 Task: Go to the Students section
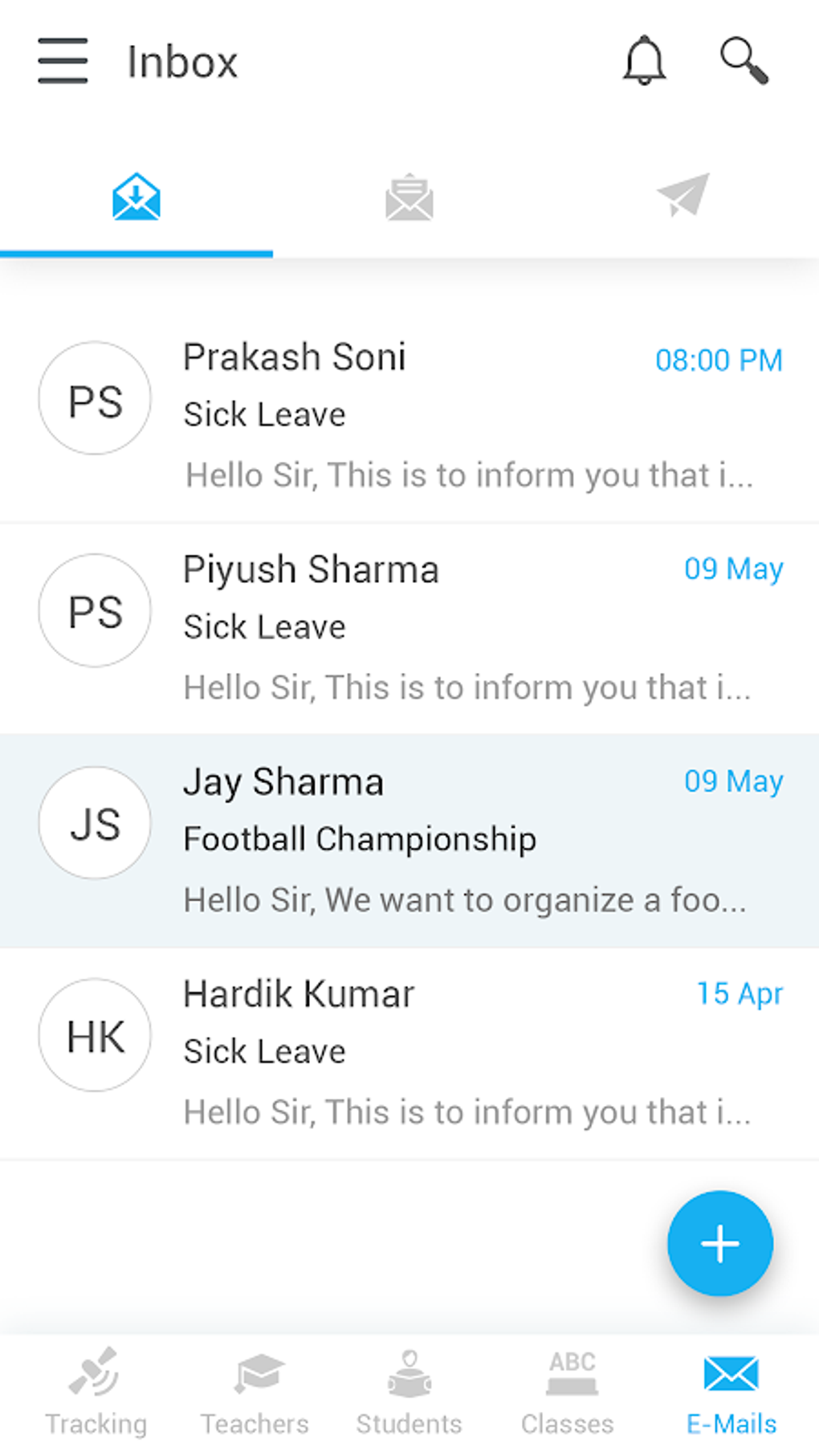click(409, 1393)
